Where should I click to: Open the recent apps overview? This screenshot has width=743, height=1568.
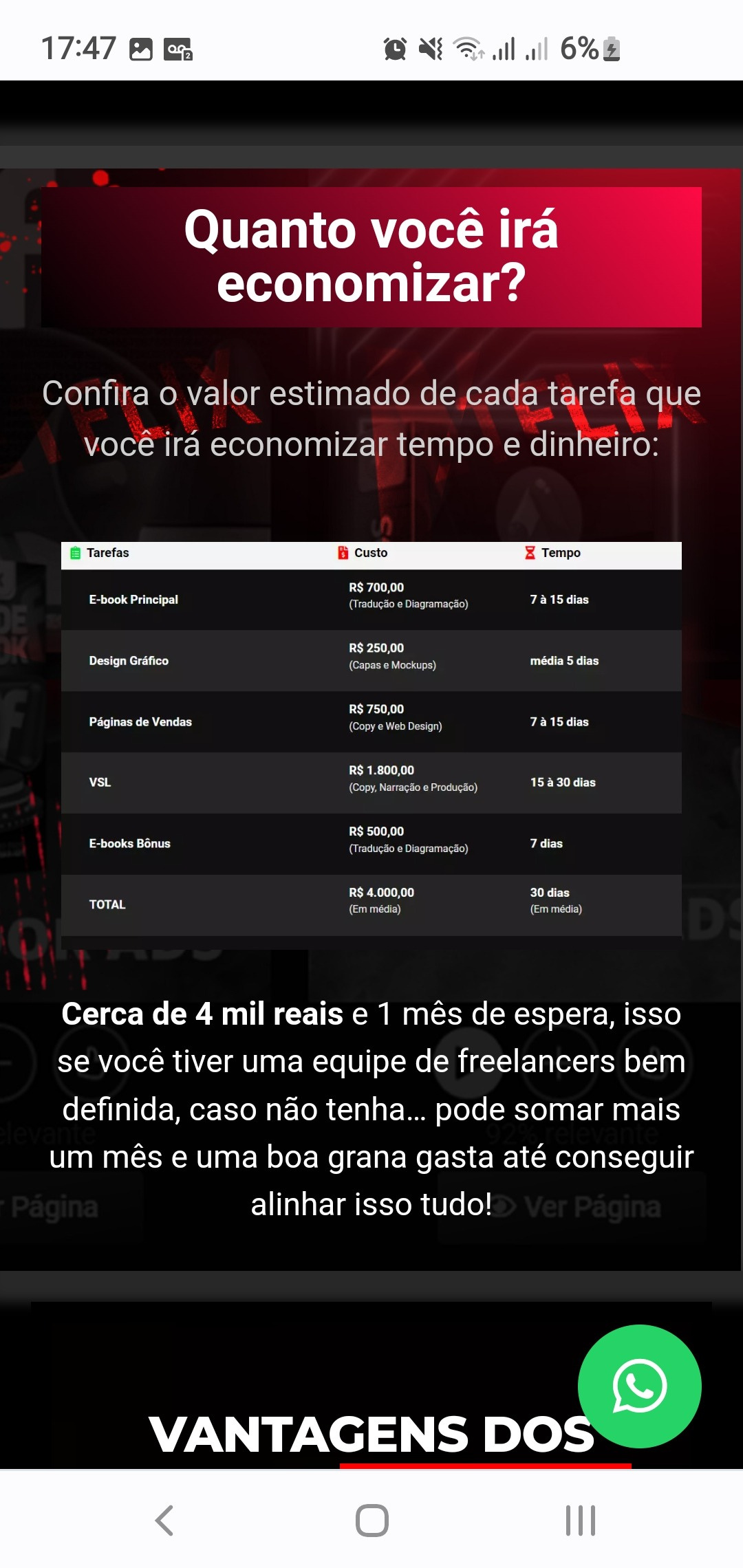580,1521
